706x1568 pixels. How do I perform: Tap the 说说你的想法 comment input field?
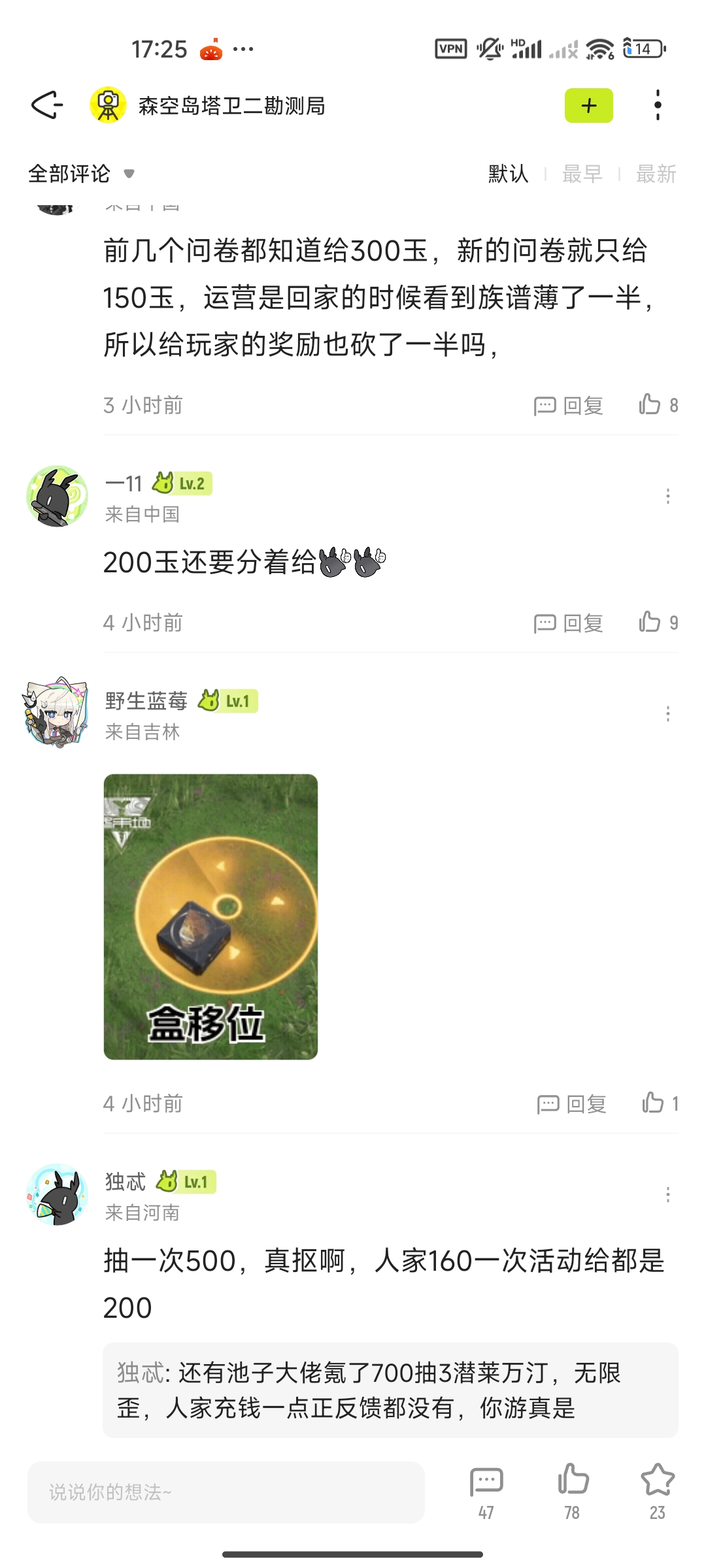226,1492
